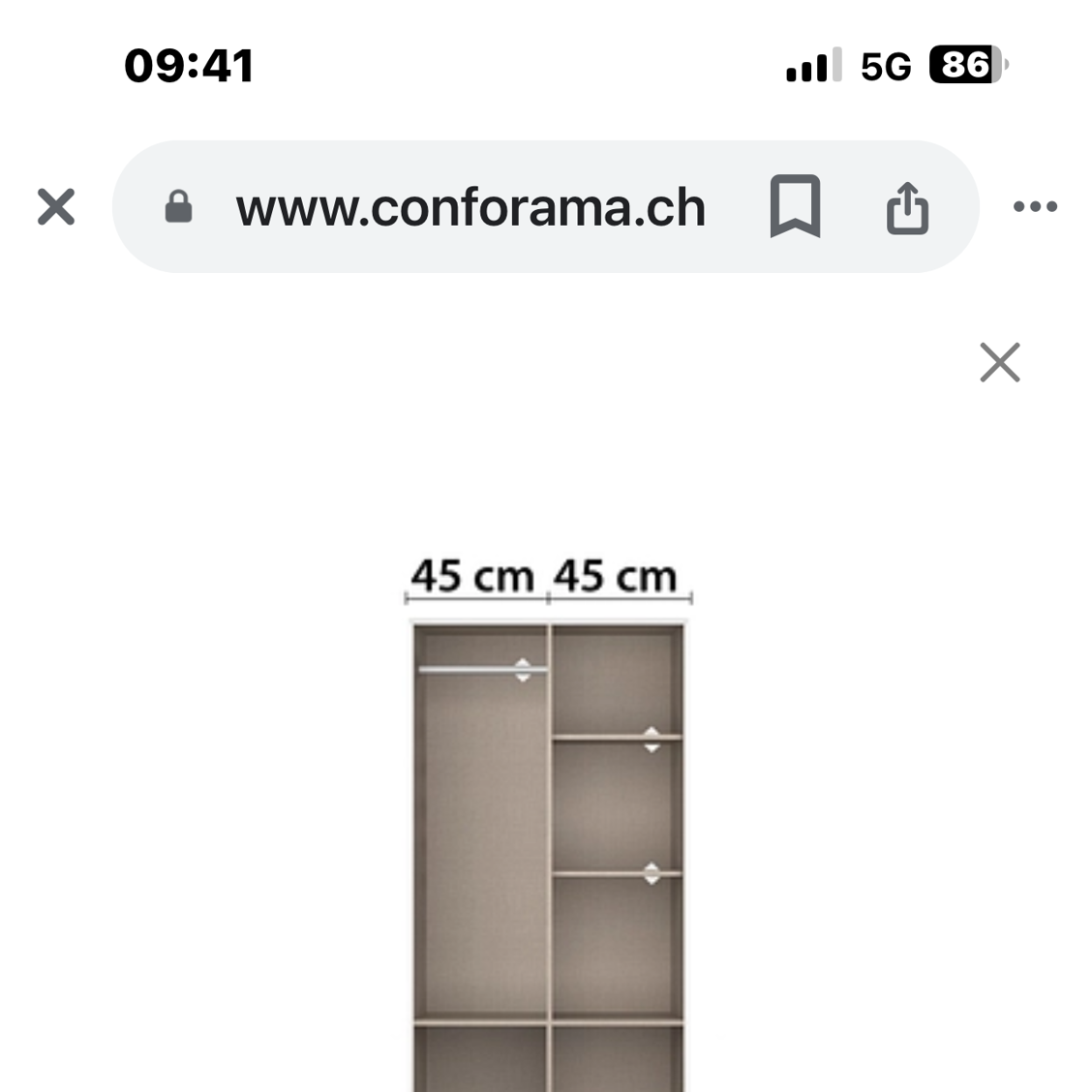Screen dimensions: 1092x1092
Task: Tap the www.conforama.ch address bar
Action: point(470,207)
